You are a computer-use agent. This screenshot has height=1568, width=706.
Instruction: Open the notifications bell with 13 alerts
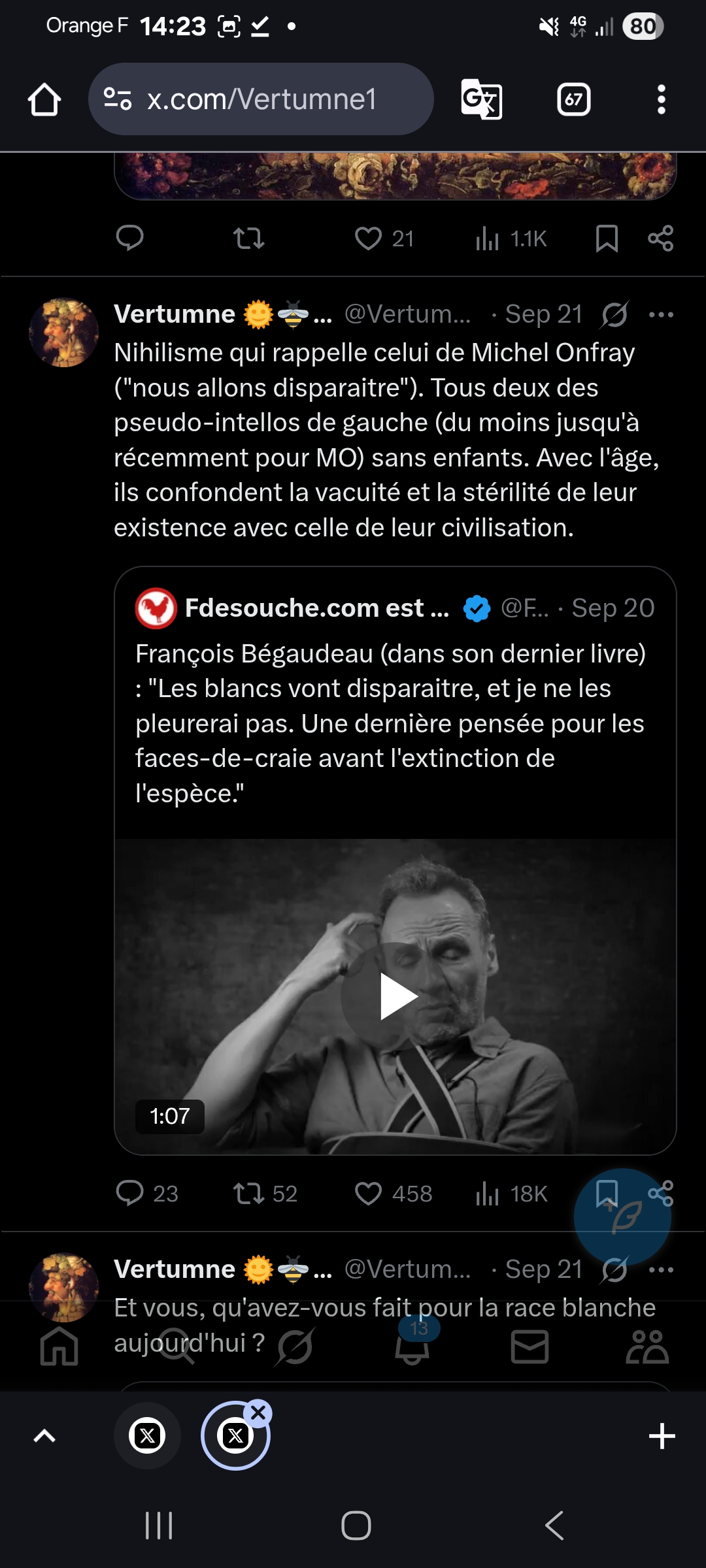(x=412, y=1345)
